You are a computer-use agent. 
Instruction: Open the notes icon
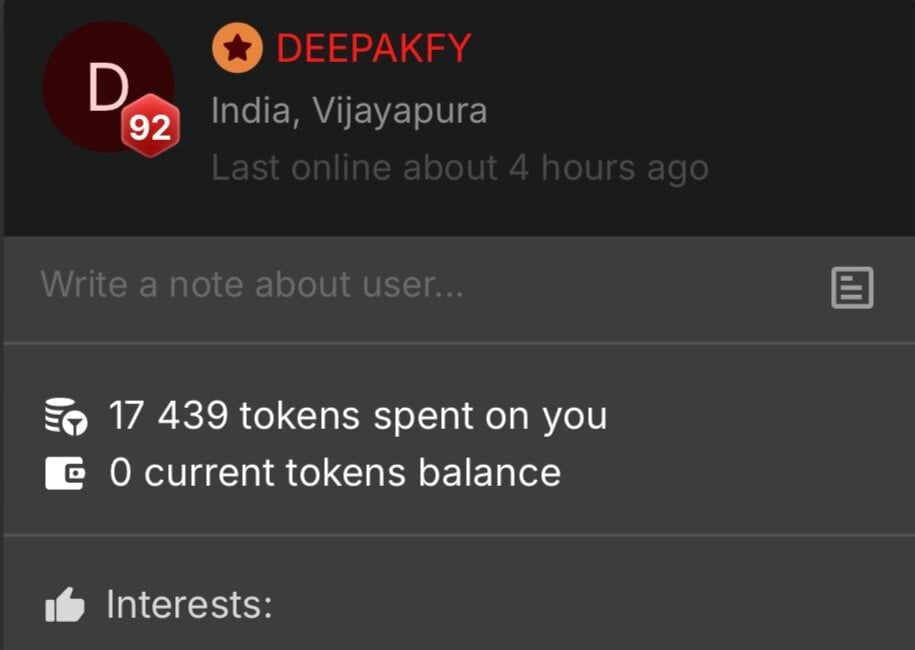pos(852,288)
